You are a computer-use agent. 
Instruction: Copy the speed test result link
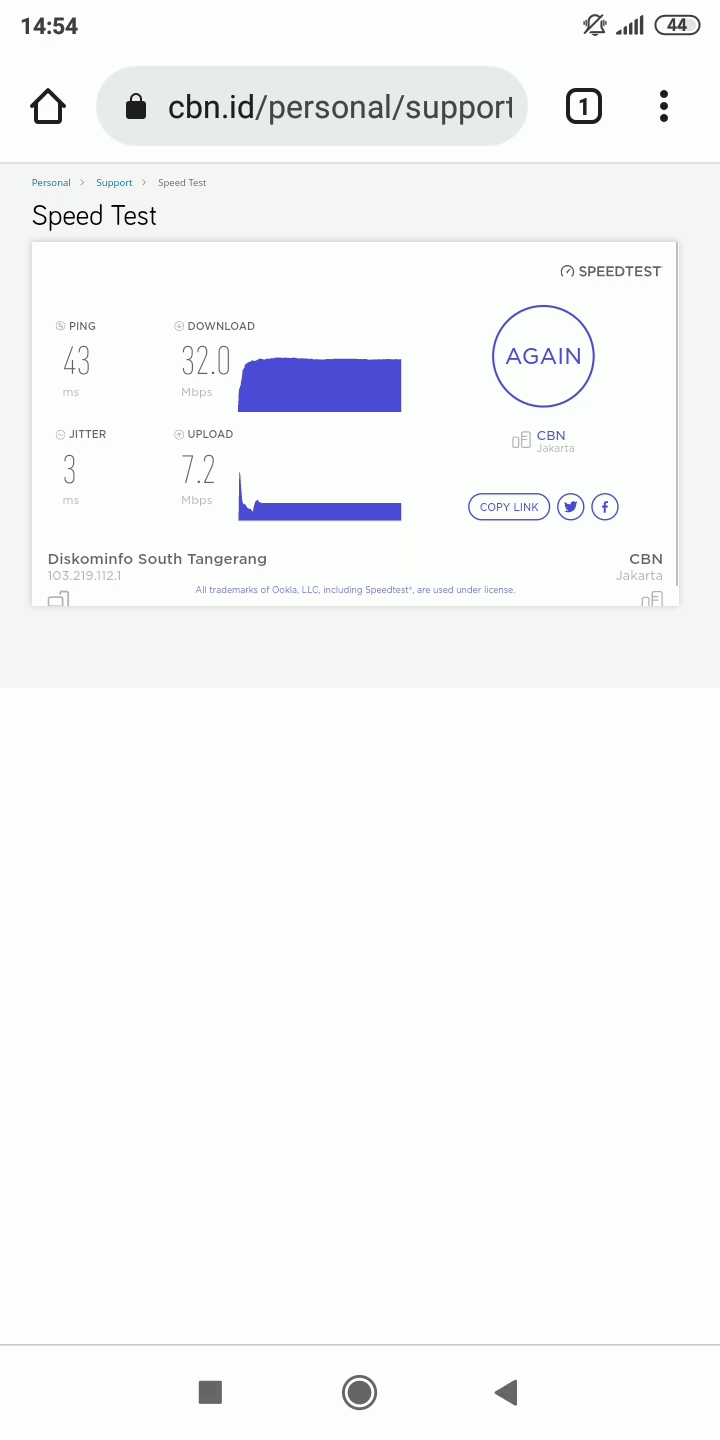(509, 507)
